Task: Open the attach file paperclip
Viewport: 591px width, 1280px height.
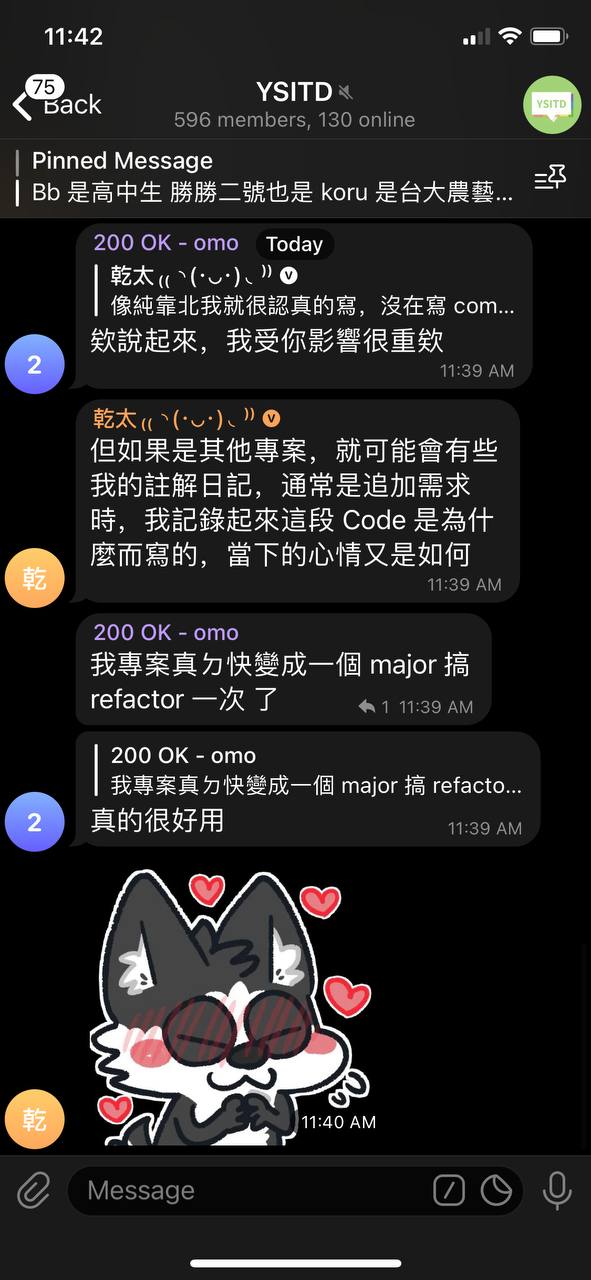Action: tap(33, 1190)
